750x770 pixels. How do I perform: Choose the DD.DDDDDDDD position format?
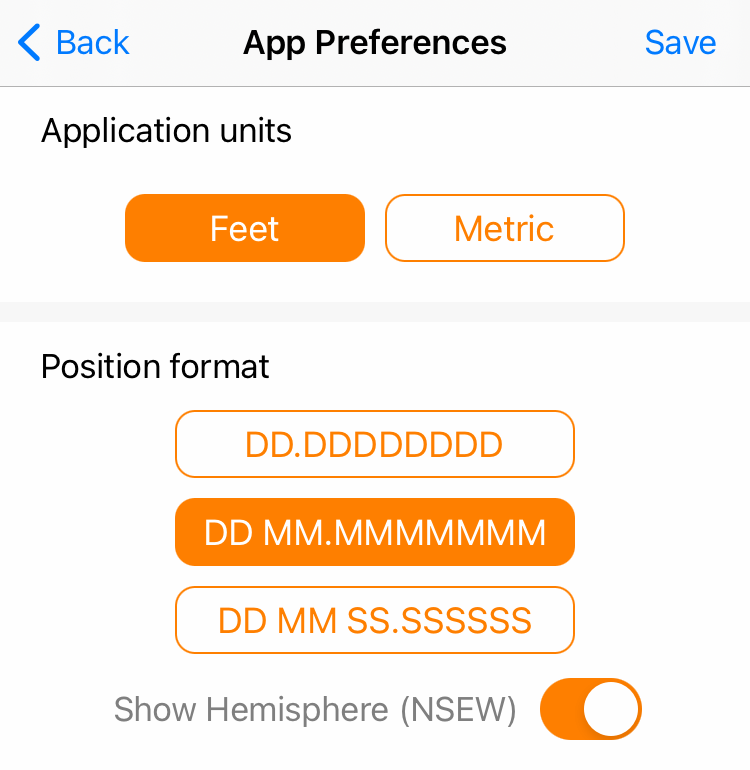(374, 444)
